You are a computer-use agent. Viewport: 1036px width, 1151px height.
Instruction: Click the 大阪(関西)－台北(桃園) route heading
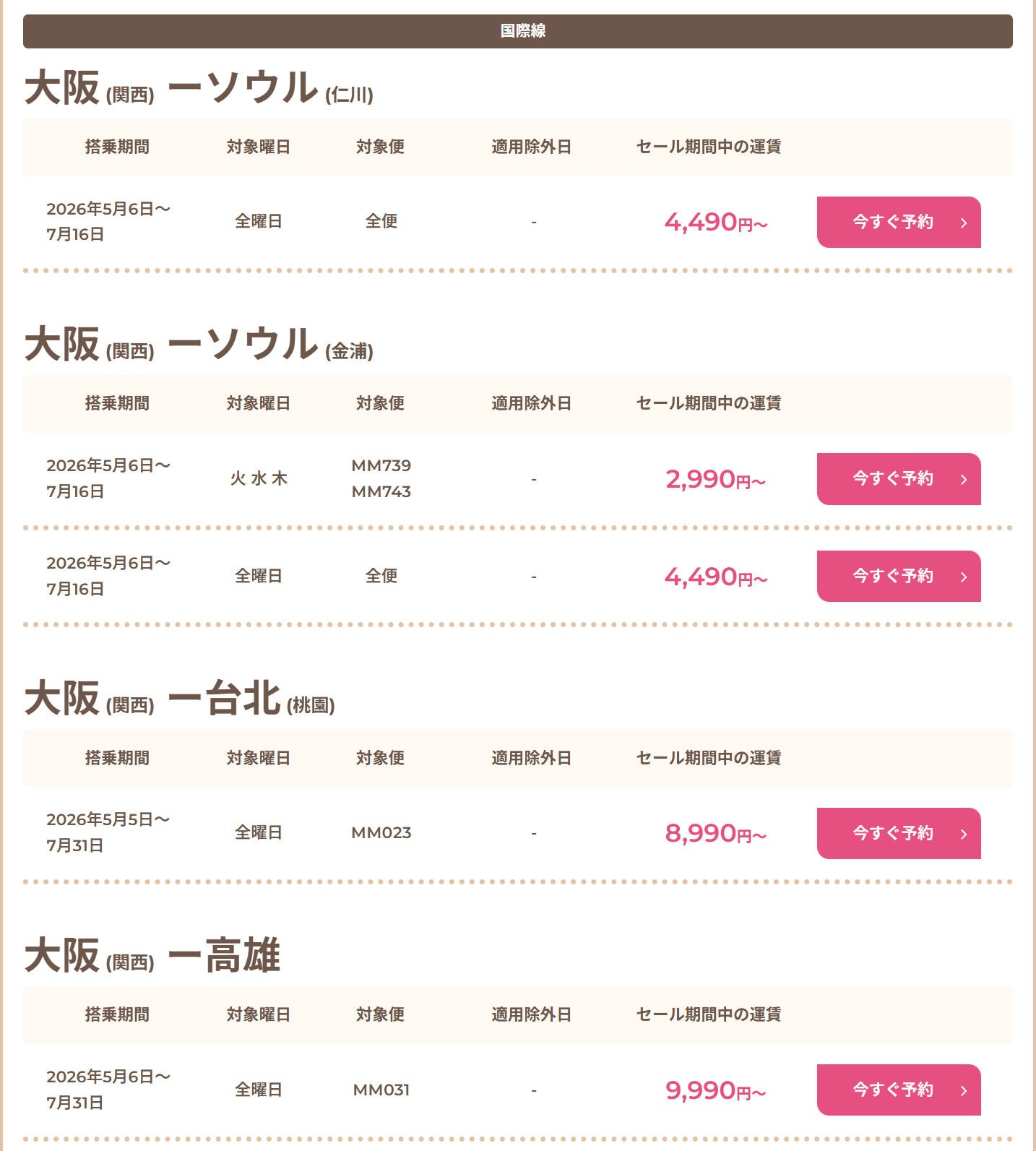(x=178, y=699)
